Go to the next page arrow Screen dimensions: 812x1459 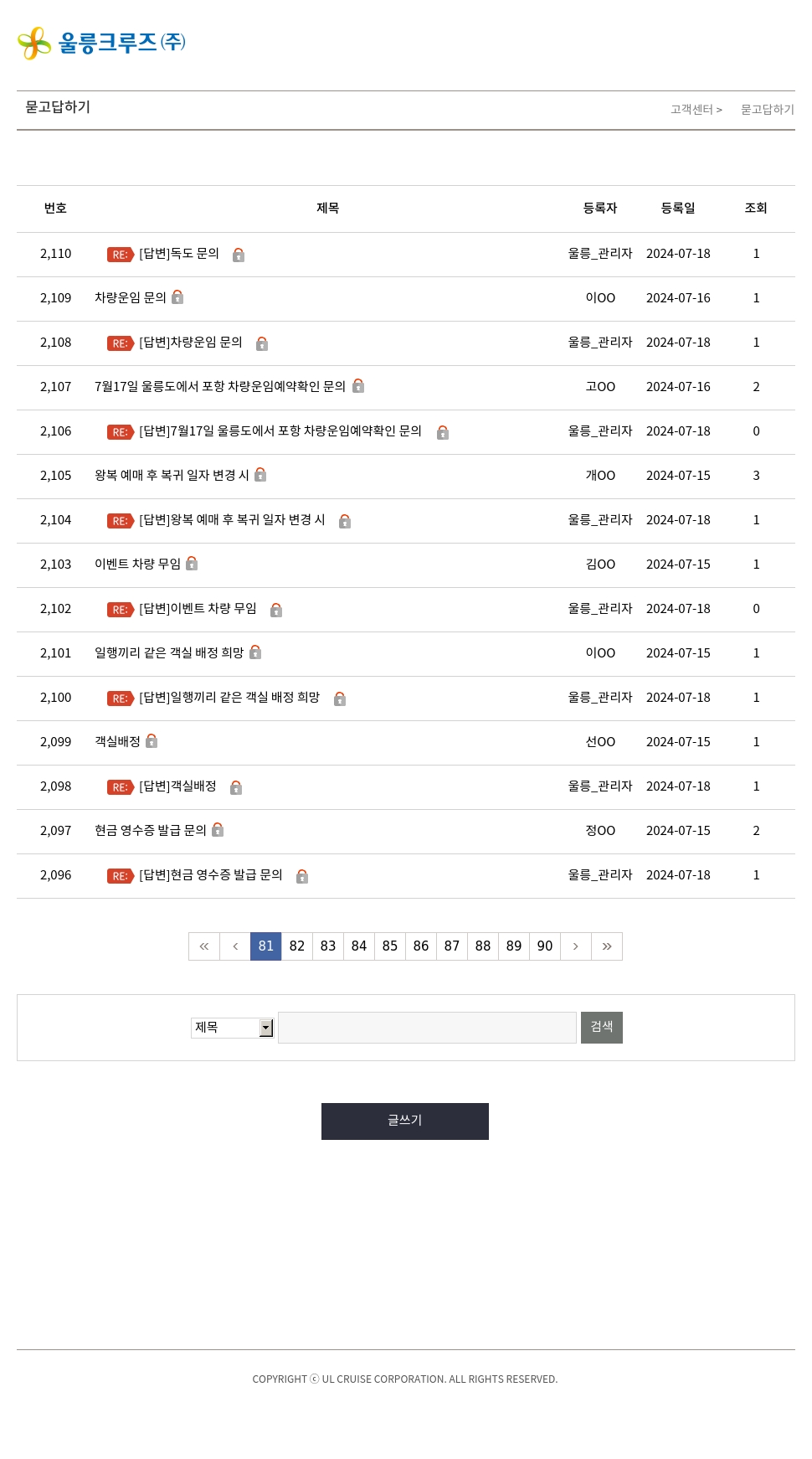click(576, 946)
